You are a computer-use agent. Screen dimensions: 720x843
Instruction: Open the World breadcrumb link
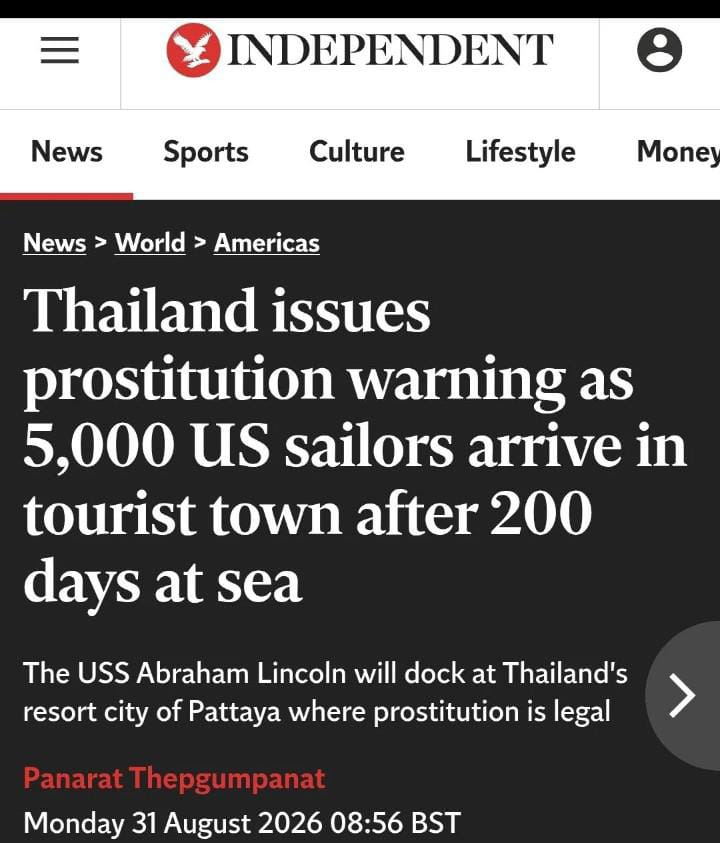[x=150, y=242]
